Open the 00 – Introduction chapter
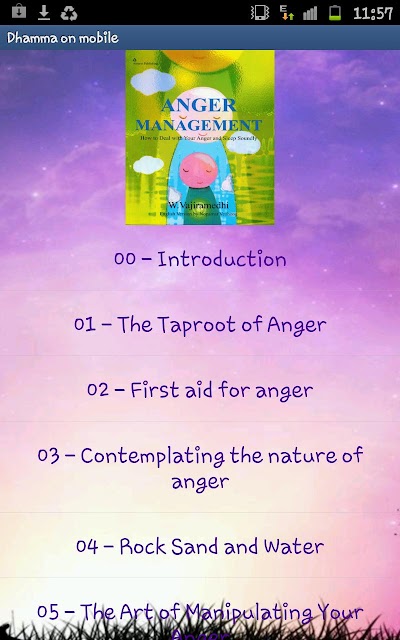Screen dimensions: 400x640 coord(200,259)
